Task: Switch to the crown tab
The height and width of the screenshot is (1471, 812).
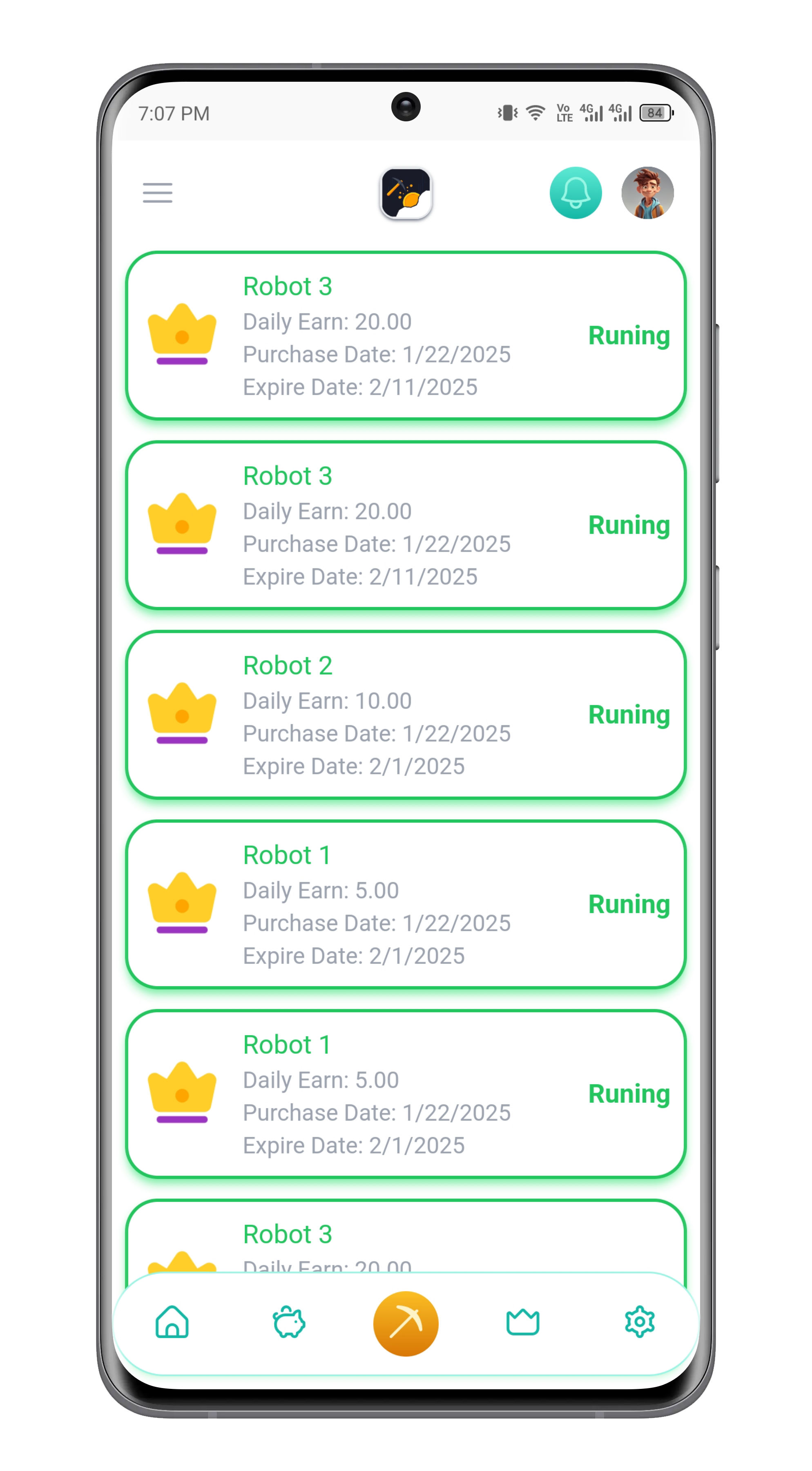Action: [523, 1322]
